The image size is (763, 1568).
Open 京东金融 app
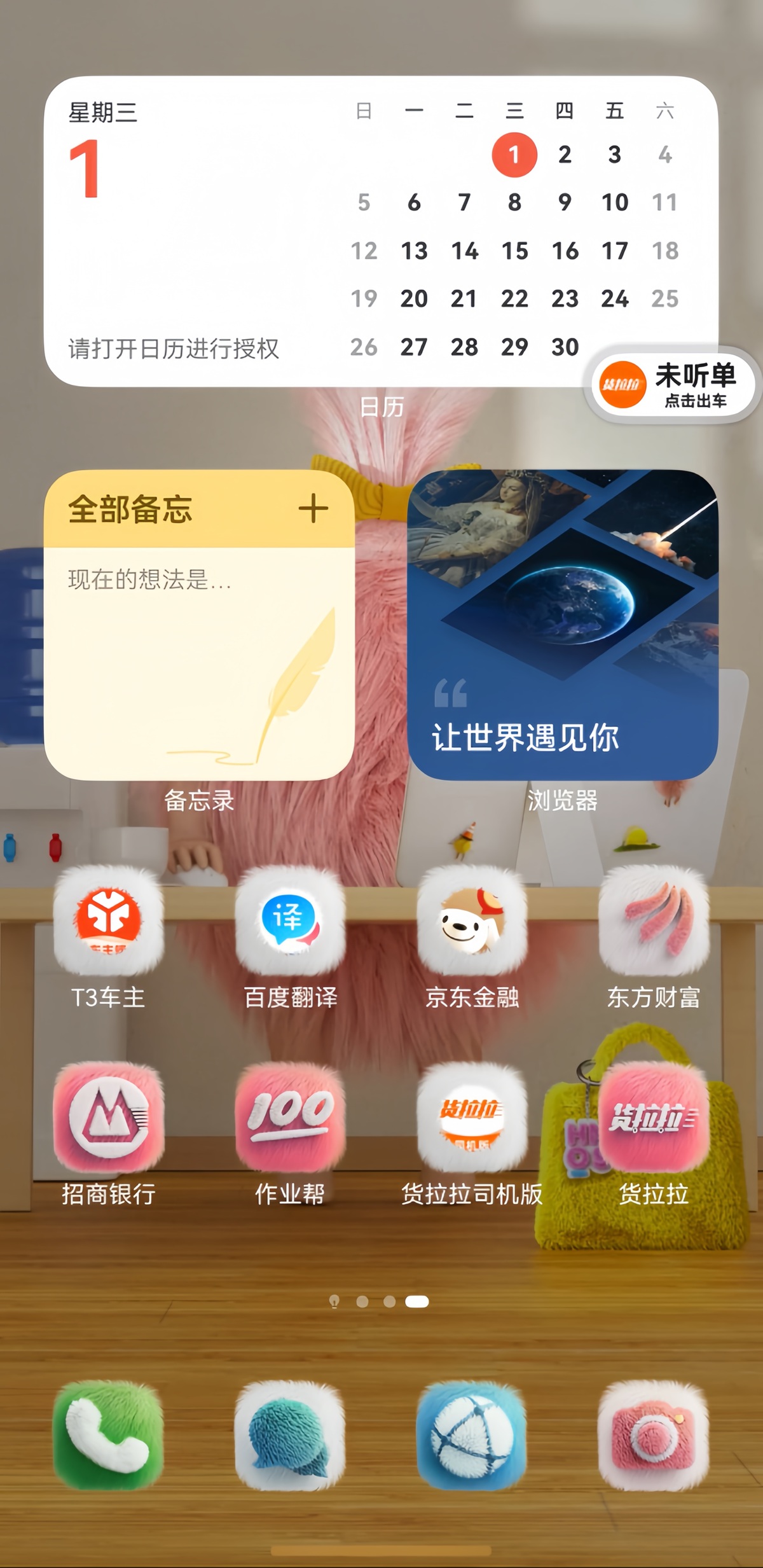[472, 920]
